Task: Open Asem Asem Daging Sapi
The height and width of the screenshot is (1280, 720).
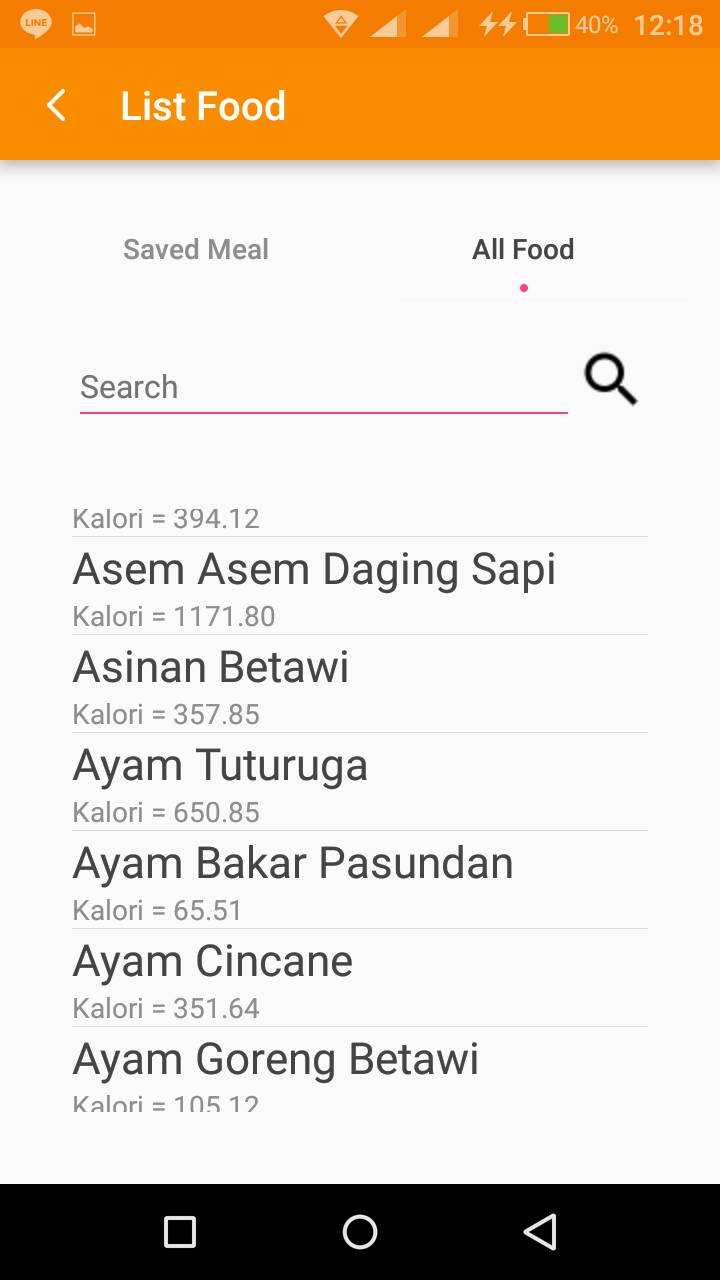Action: click(315, 585)
